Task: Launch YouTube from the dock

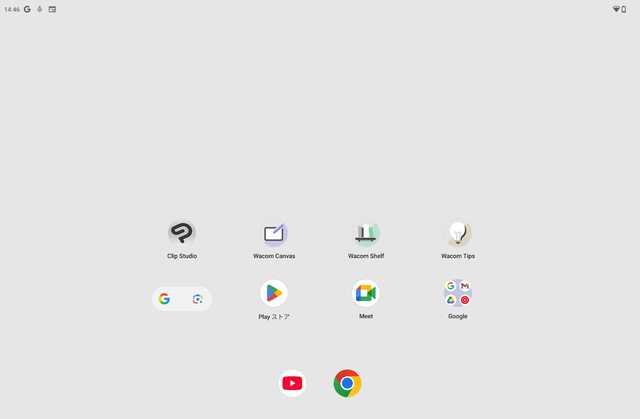Action: pos(292,383)
